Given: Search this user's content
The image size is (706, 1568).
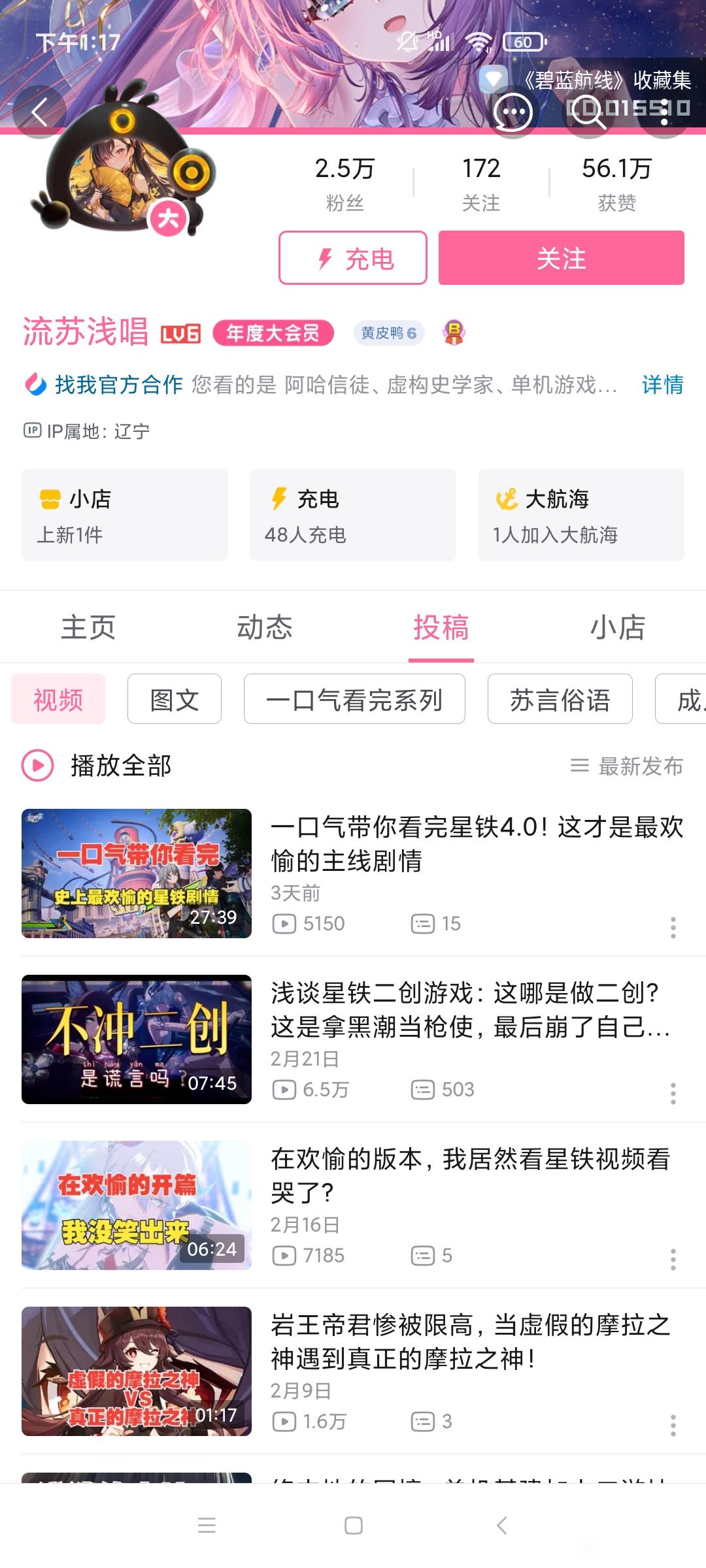Looking at the screenshot, I should pos(588,112).
